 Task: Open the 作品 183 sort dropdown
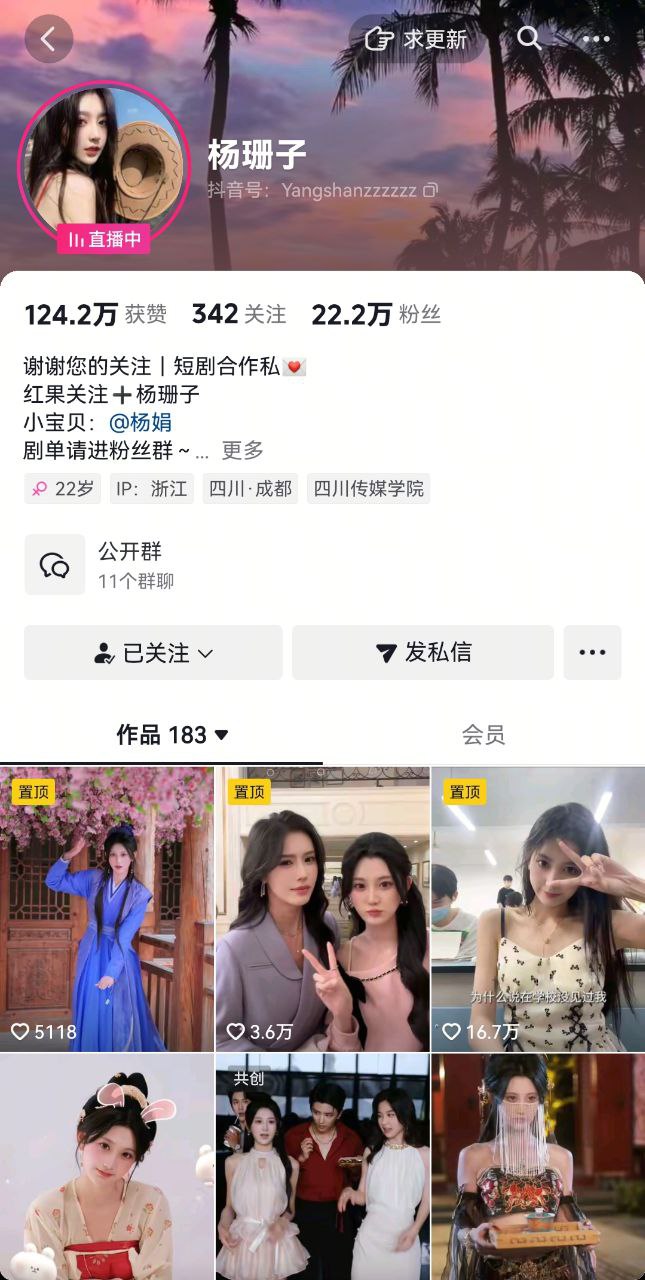[x=173, y=735]
